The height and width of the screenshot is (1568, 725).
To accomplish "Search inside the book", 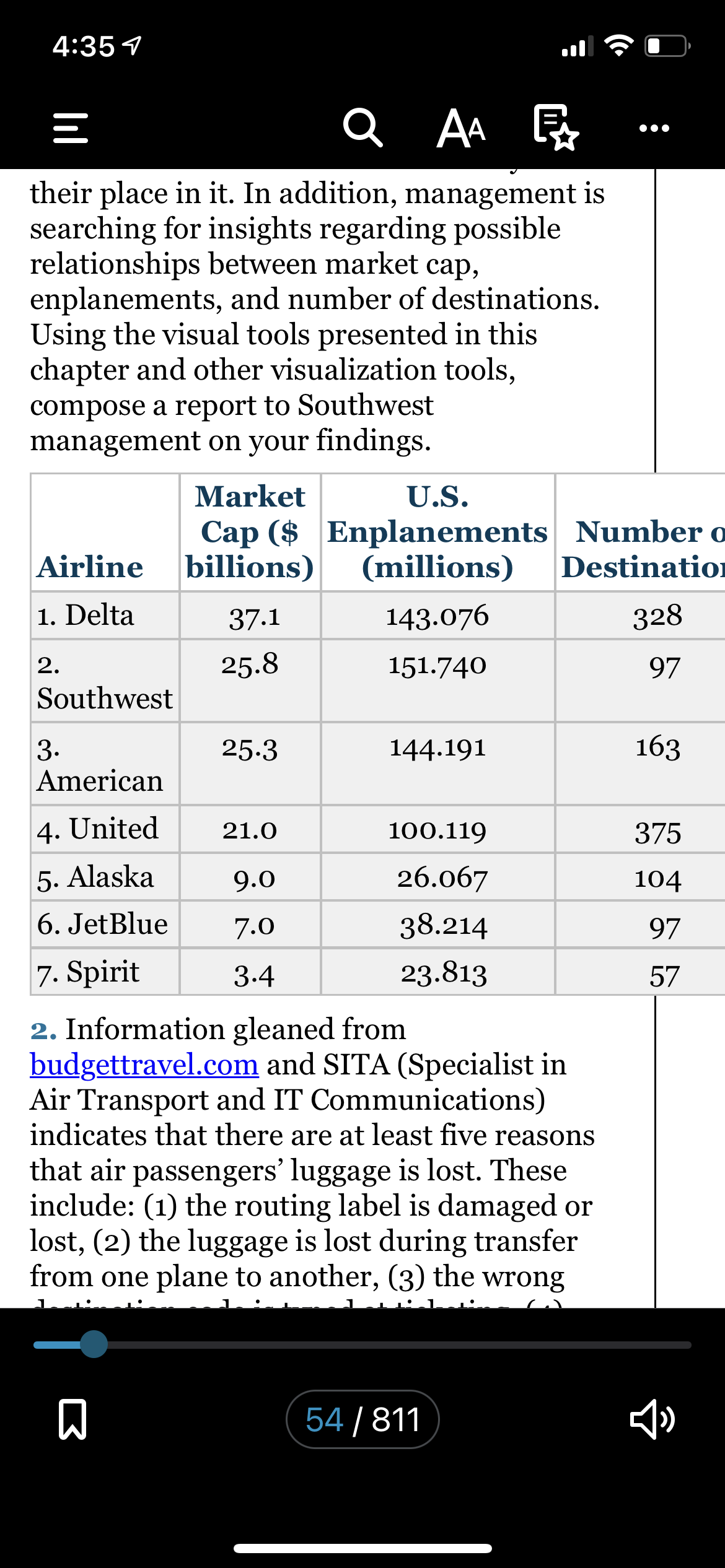I will [x=362, y=128].
